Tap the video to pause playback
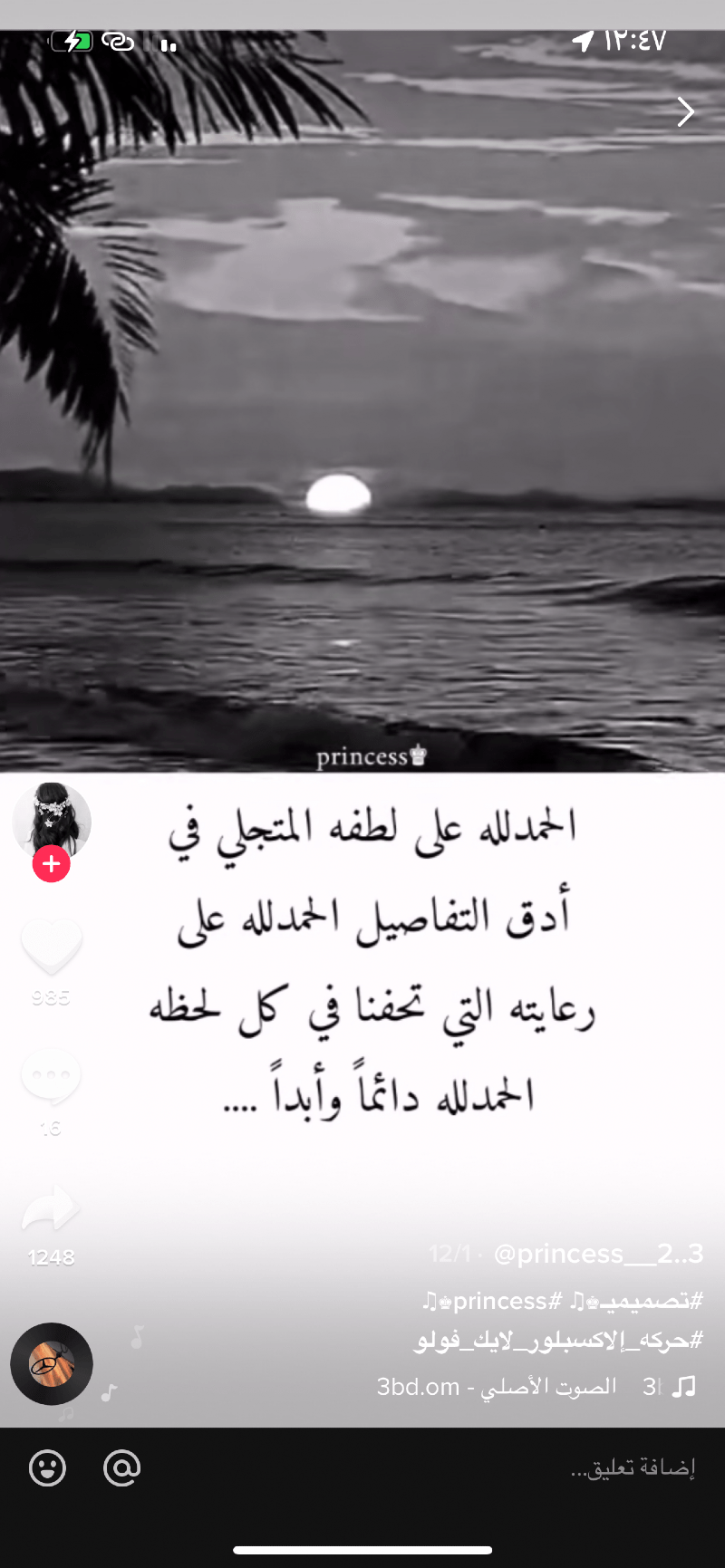The height and width of the screenshot is (1568, 725). click(x=362, y=408)
